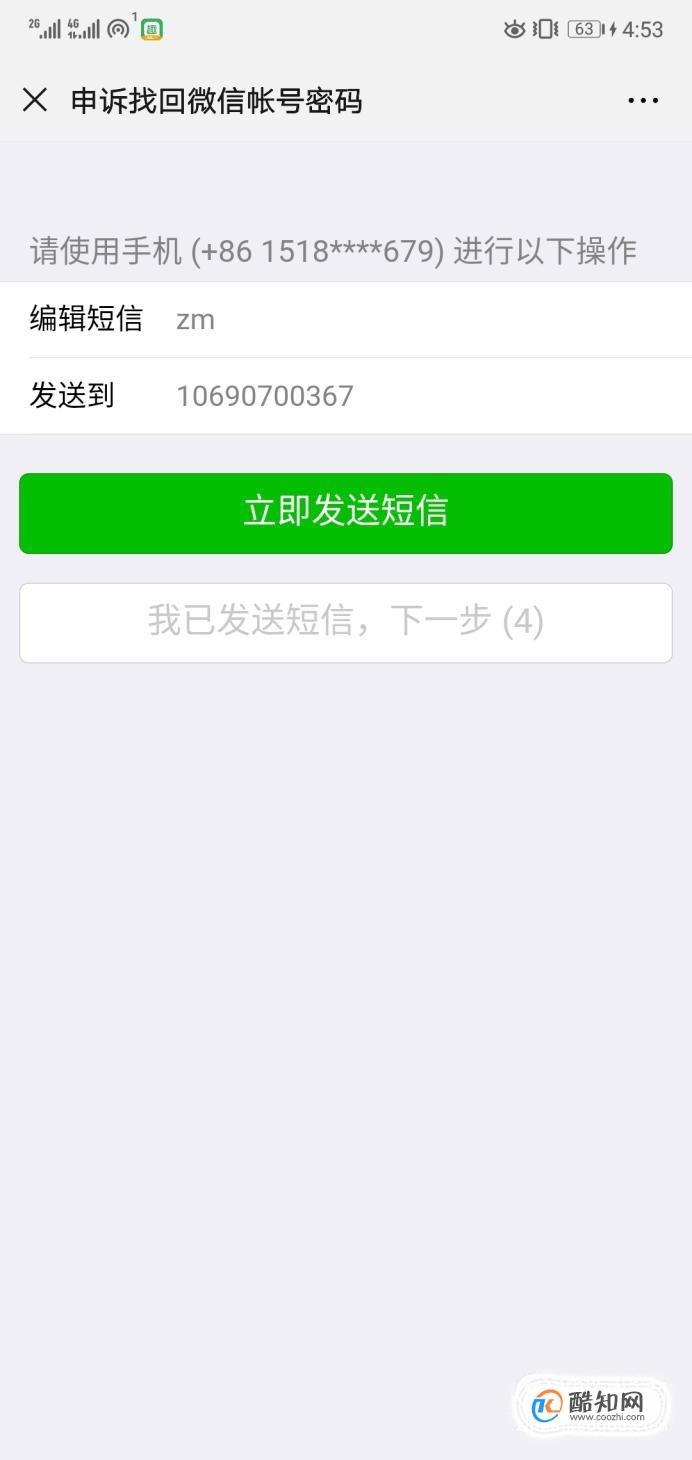The image size is (692, 1460).
Task: Open the three-dot overflow menu
Action: click(643, 101)
